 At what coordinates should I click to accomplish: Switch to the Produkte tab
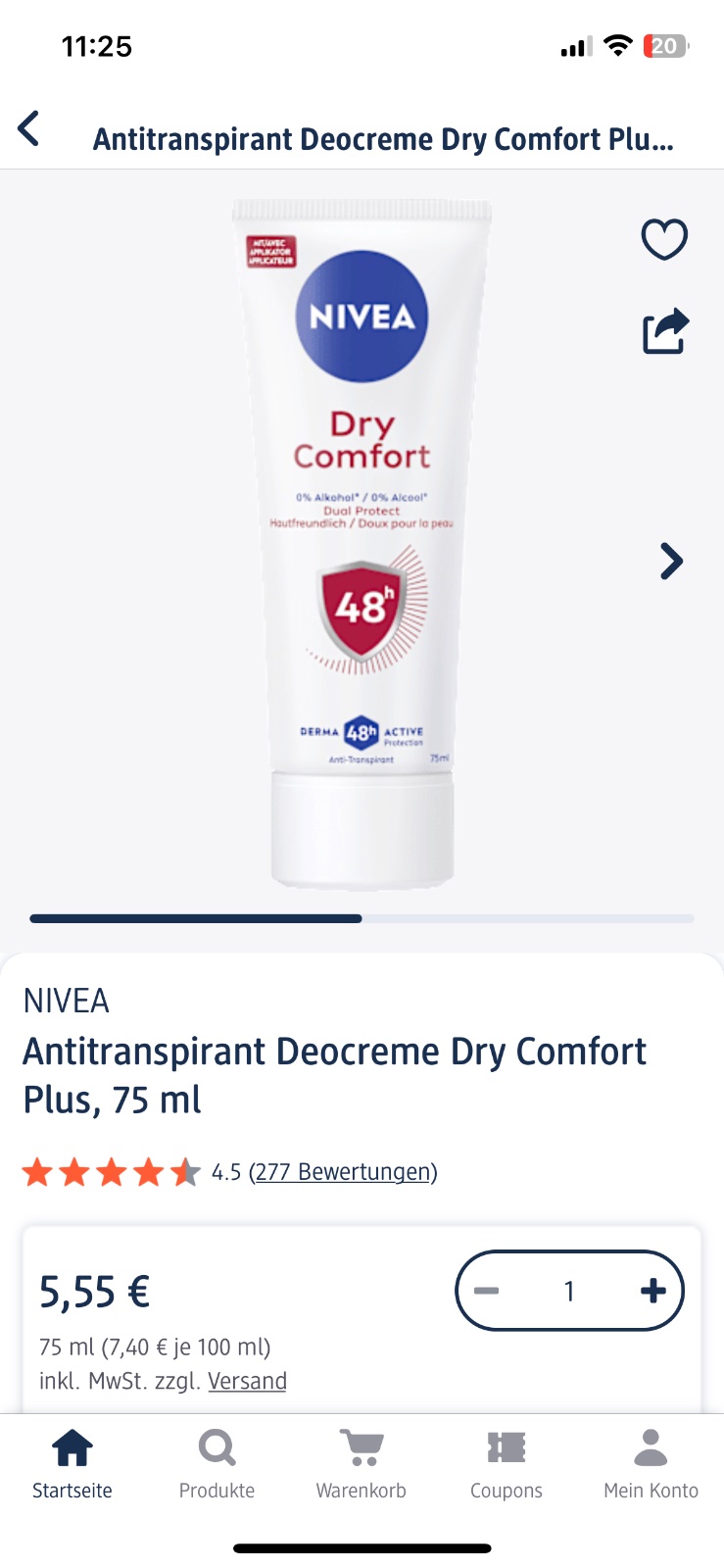tap(217, 1464)
